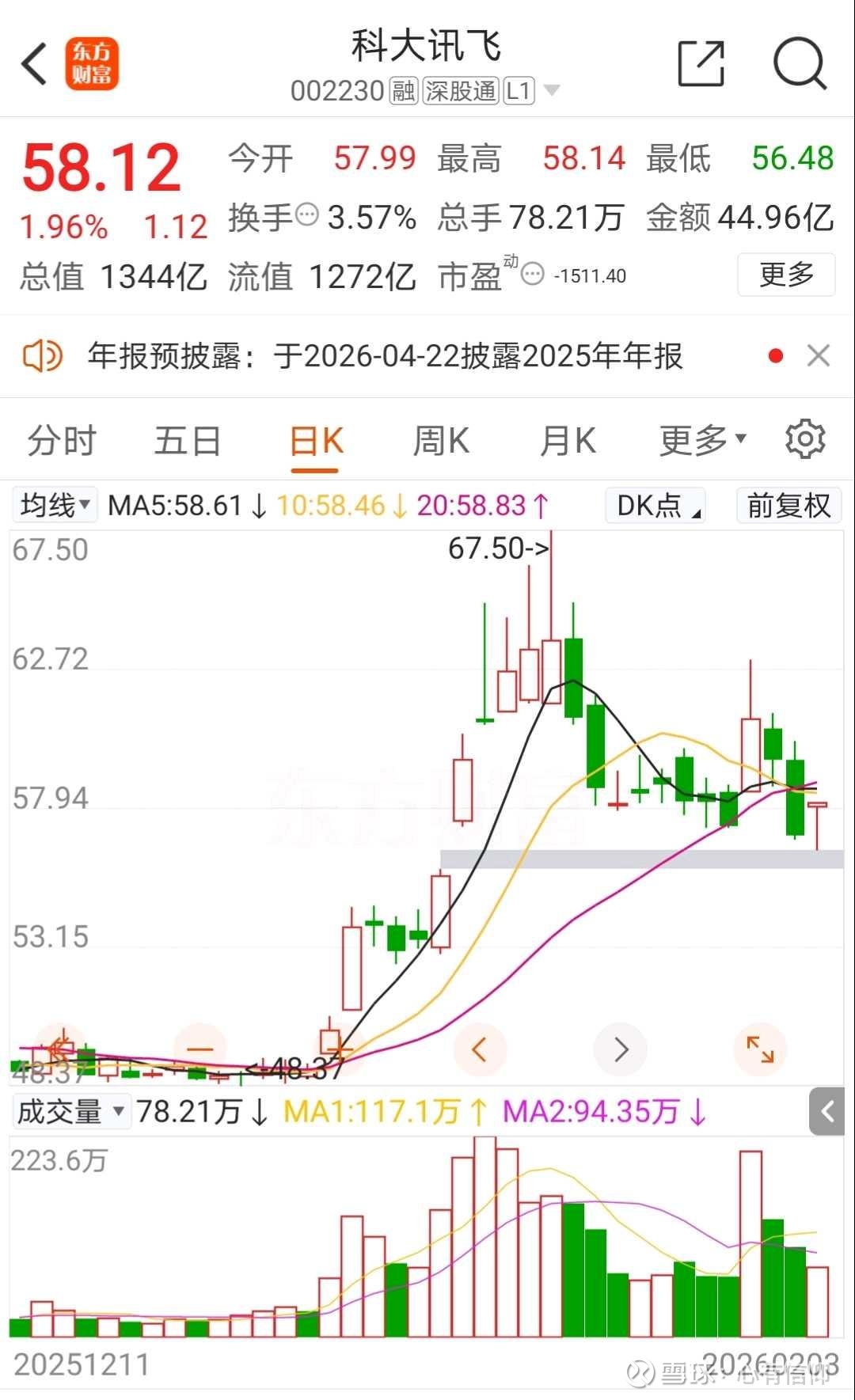Change the 成交量 sub-indicator dropdown
This screenshot has height=1400, width=855.
[70, 1112]
